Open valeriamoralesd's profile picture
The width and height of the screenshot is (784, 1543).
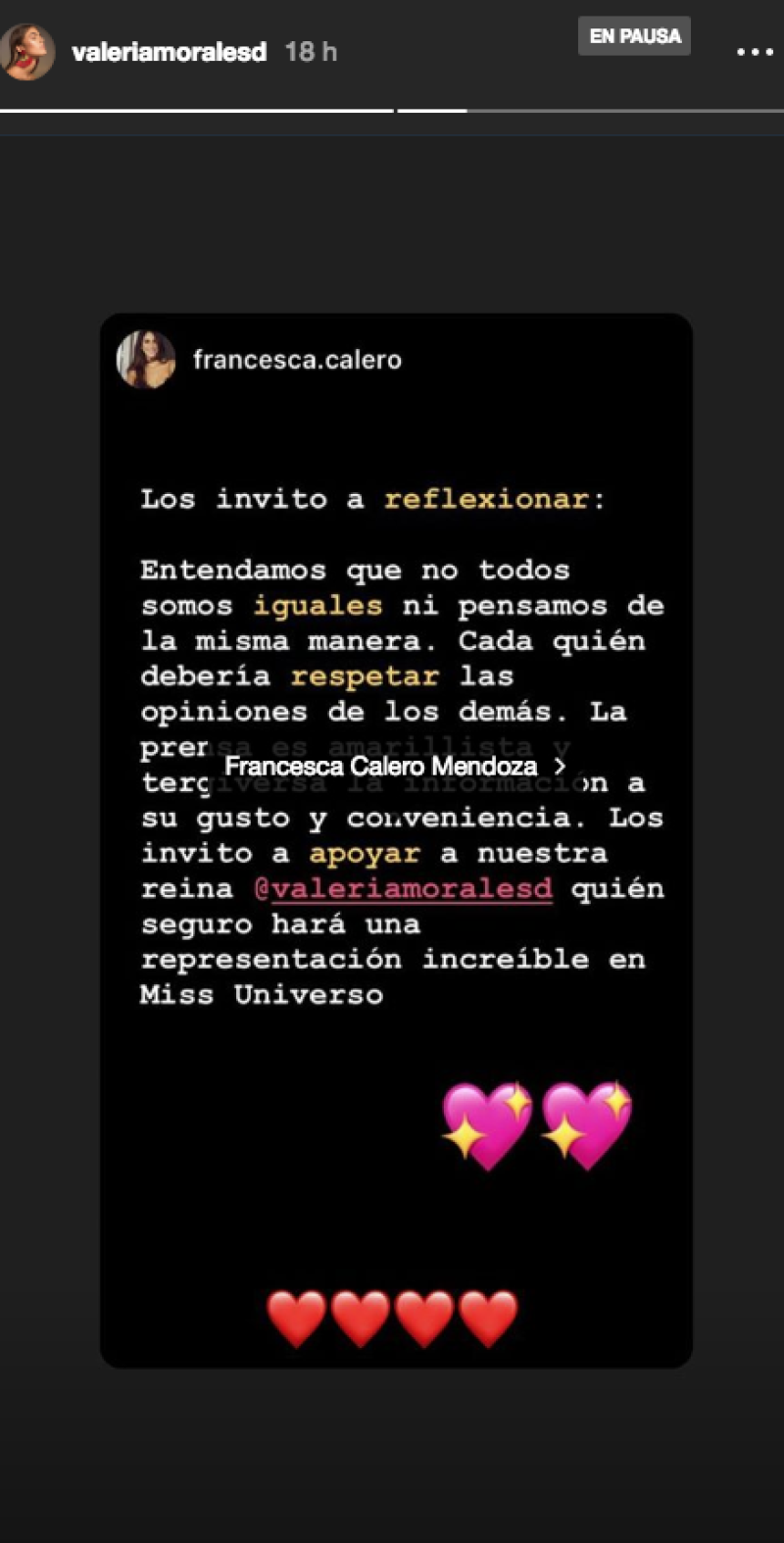coord(27,52)
